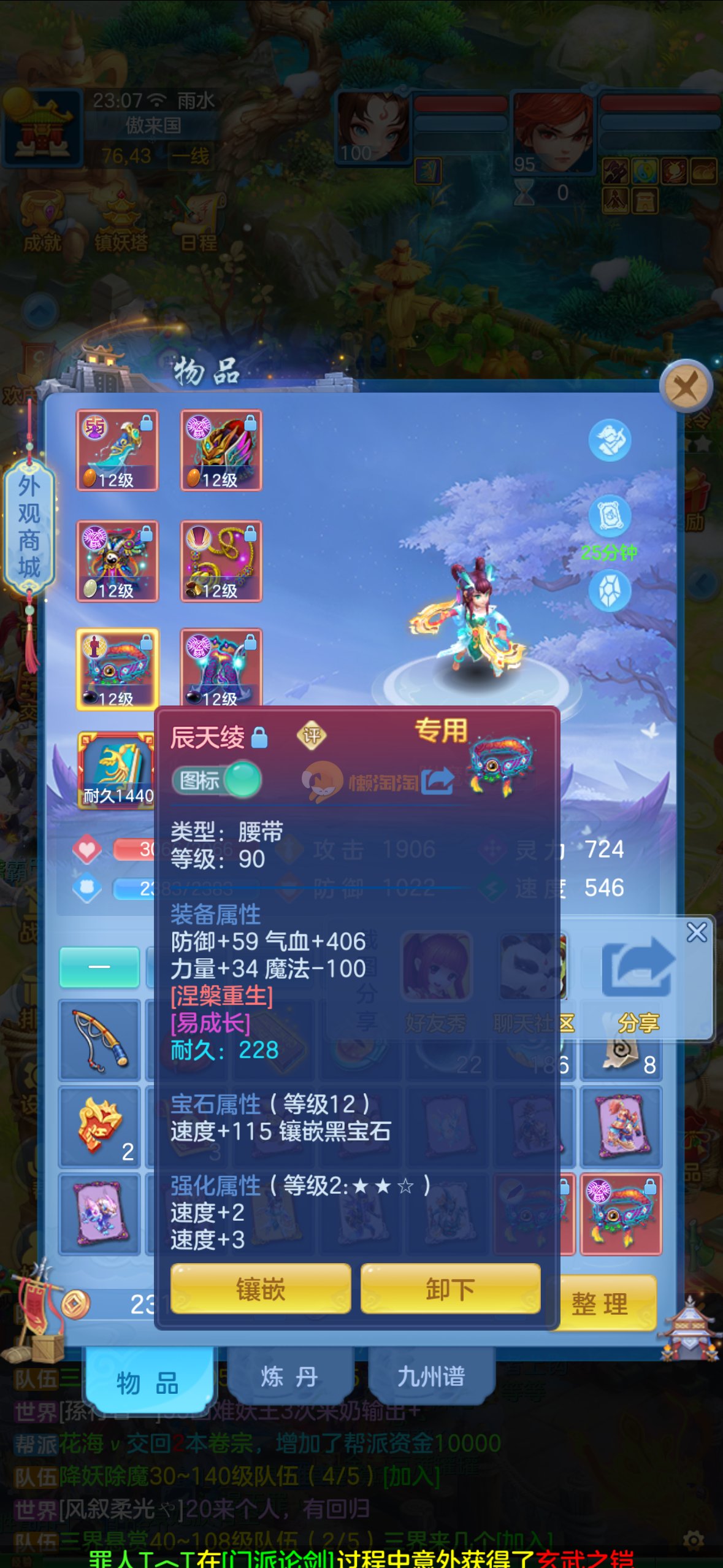
Task: Tap the 卸下 button to unequip
Action: 450,1289
